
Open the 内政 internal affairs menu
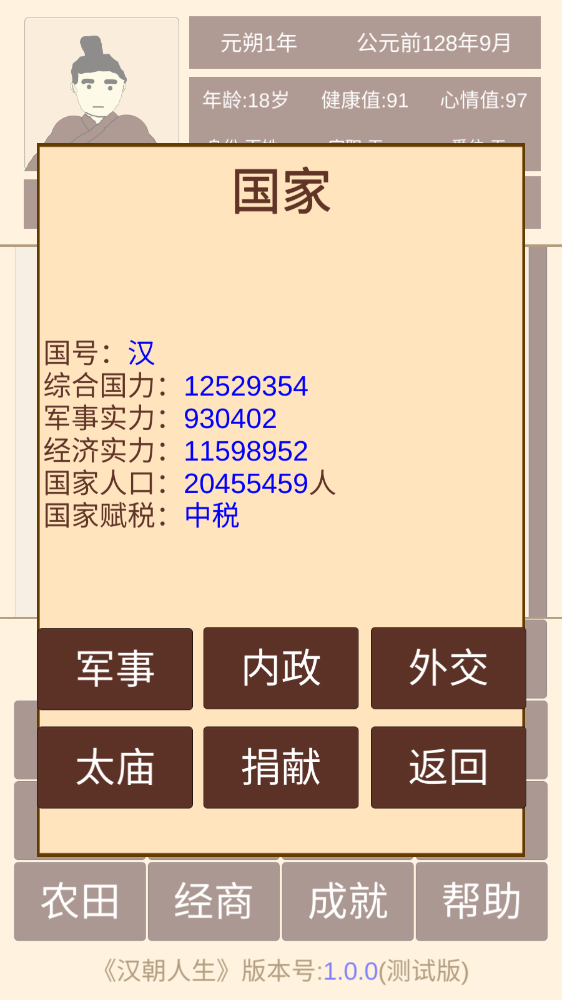pos(281,668)
